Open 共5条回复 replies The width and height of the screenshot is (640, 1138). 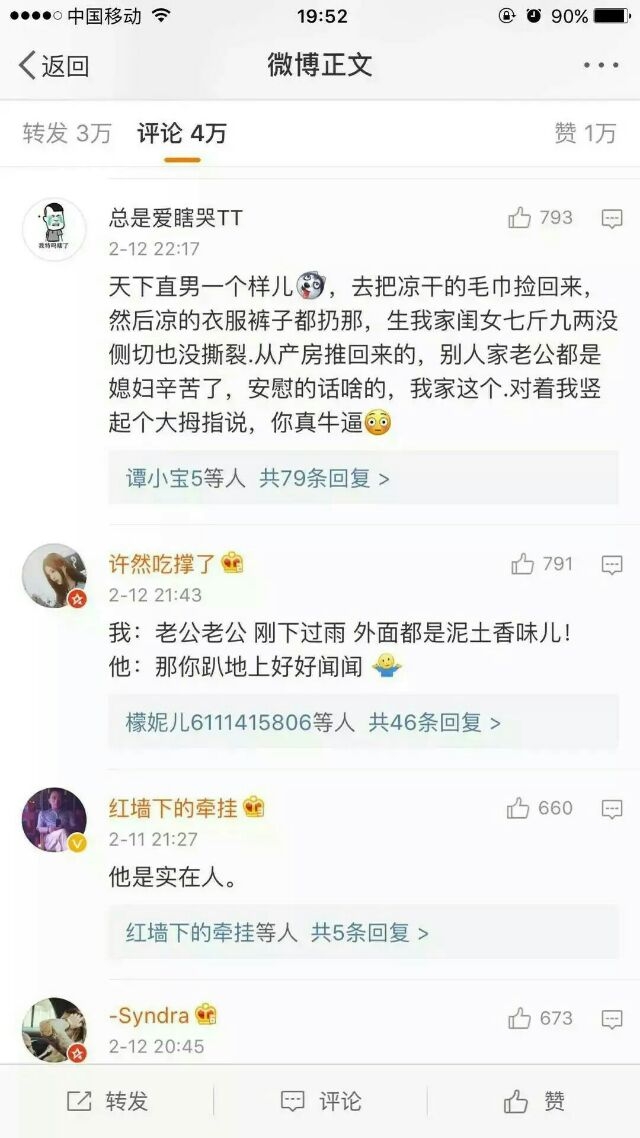370,933
